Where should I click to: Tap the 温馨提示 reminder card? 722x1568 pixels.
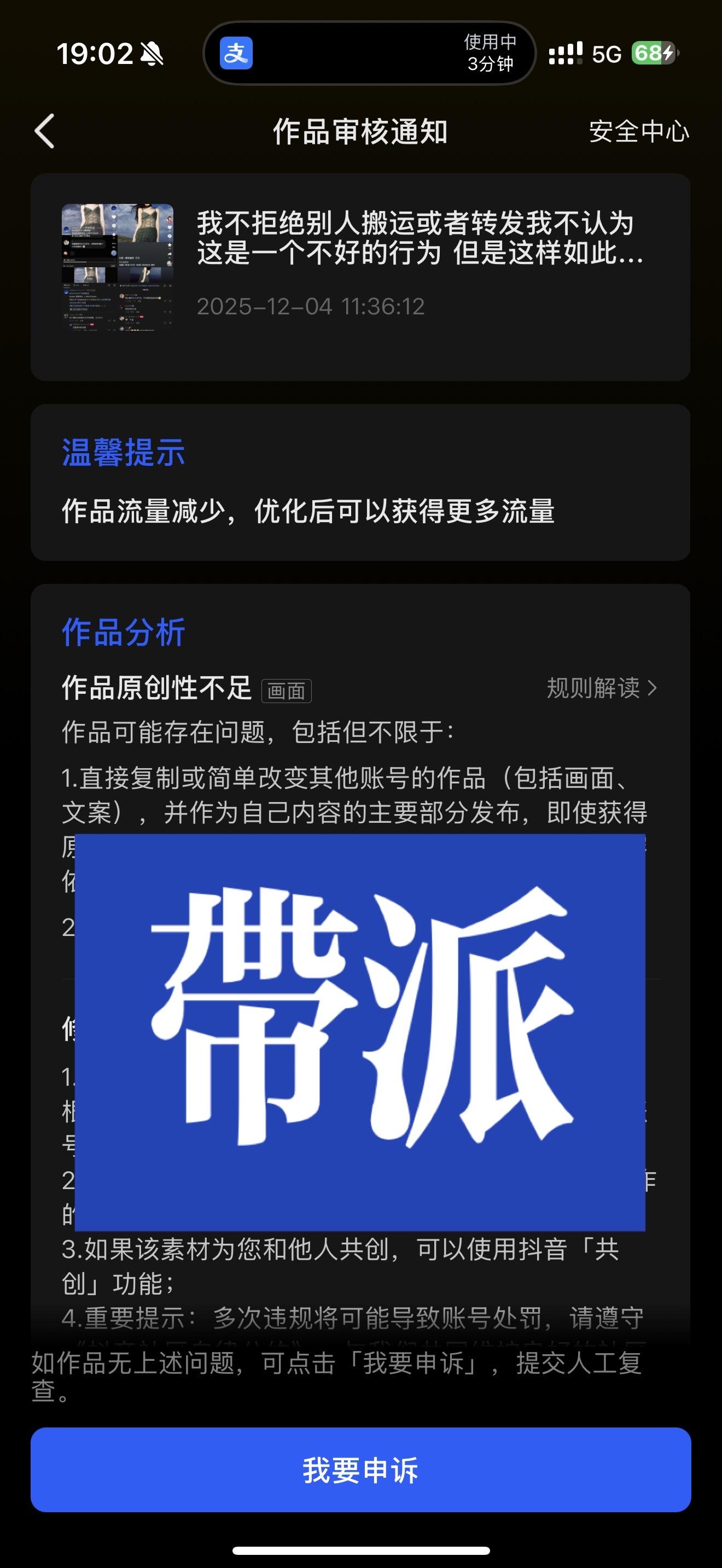coord(361,484)
